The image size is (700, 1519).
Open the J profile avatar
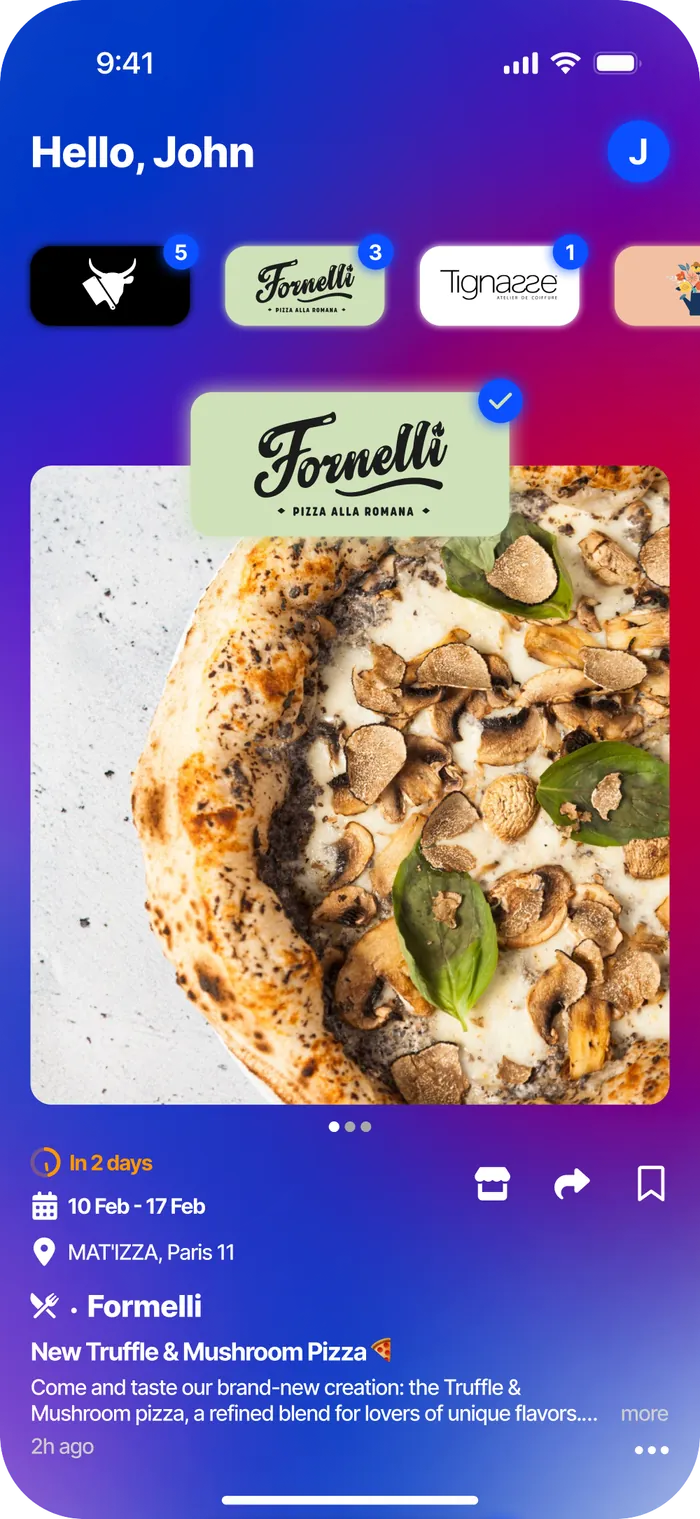click(x=638, y=152)
